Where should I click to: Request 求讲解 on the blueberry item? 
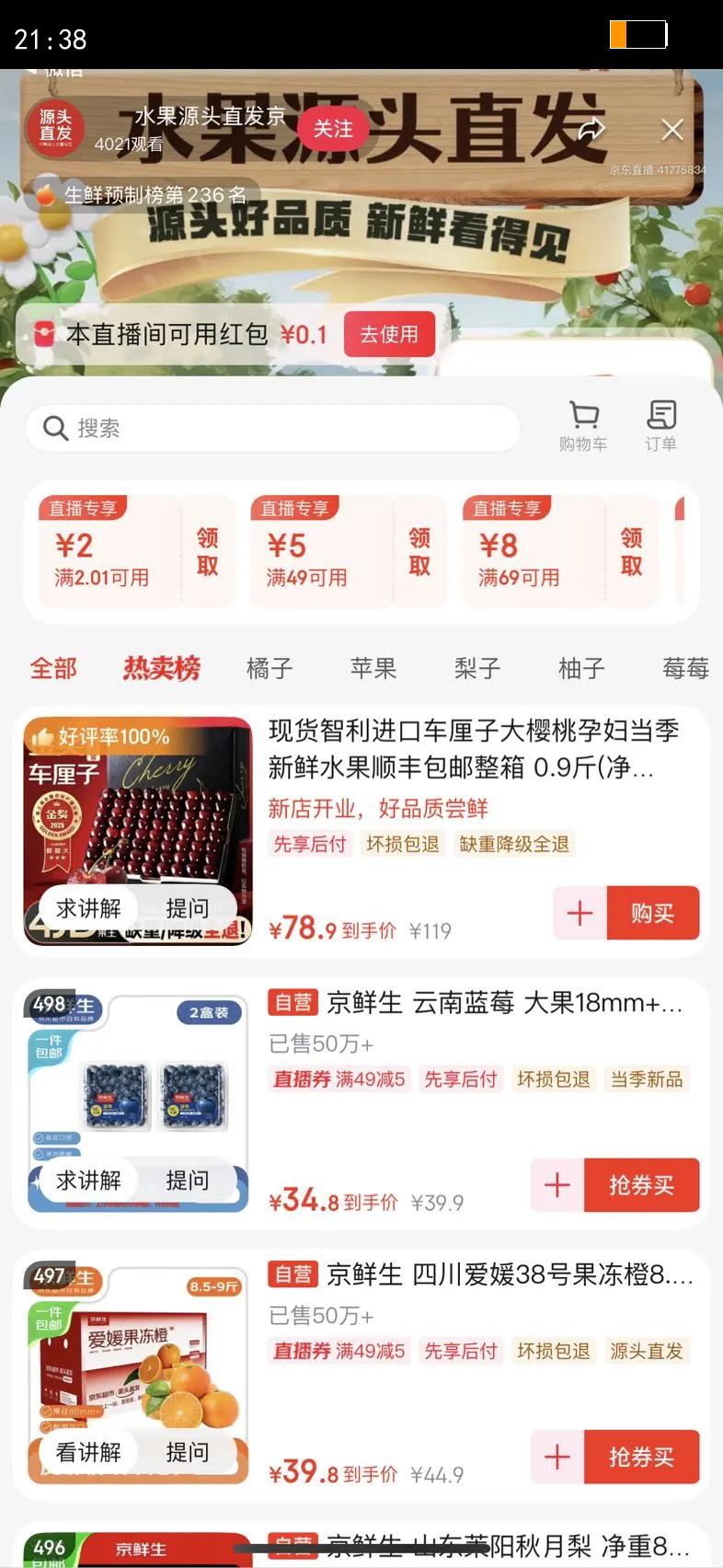pos(88,1180)
